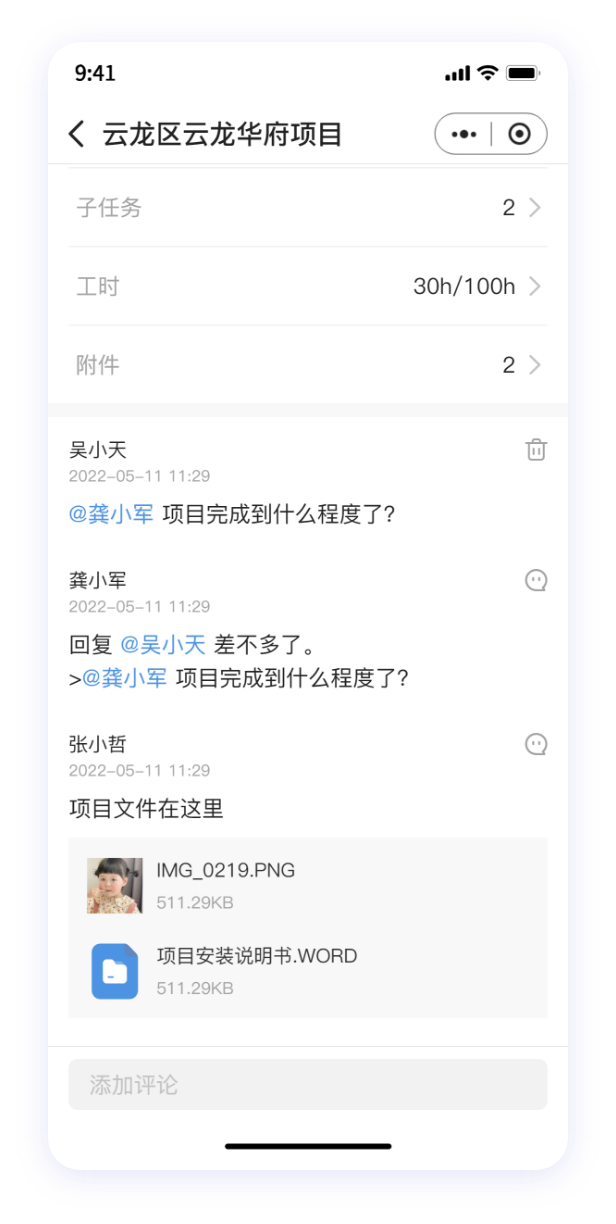Close the mini program with circle button
Screen dimensions: 616x1224
pos(519,134)
